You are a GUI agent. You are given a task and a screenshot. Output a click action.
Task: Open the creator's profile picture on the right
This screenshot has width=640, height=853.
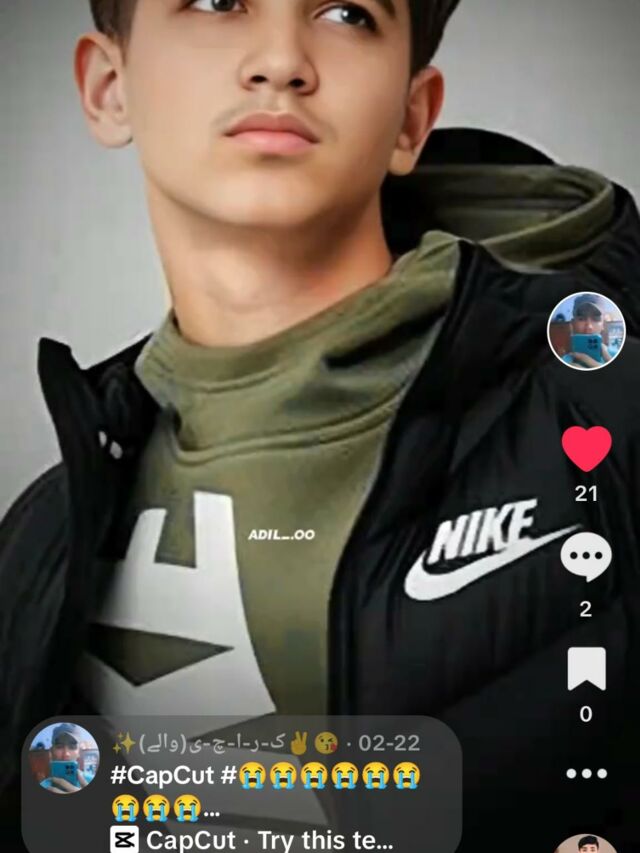586,331
